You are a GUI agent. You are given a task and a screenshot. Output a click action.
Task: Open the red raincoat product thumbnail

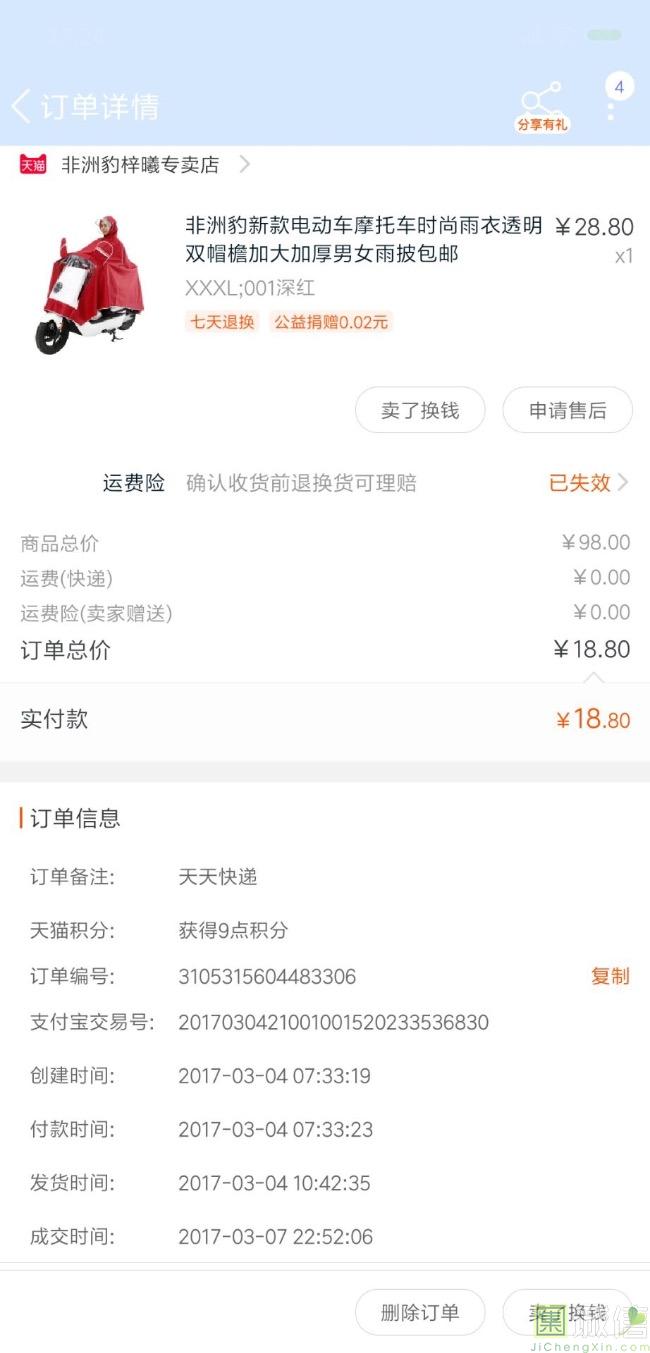[x=89, y=283]
